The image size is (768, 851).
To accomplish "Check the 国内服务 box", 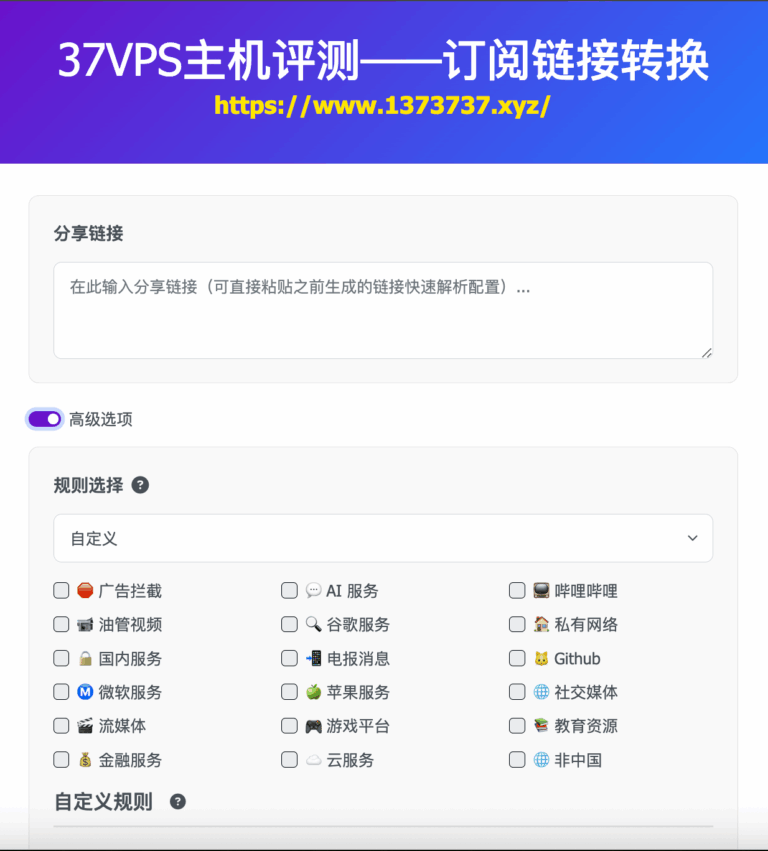I will point(61,658).
